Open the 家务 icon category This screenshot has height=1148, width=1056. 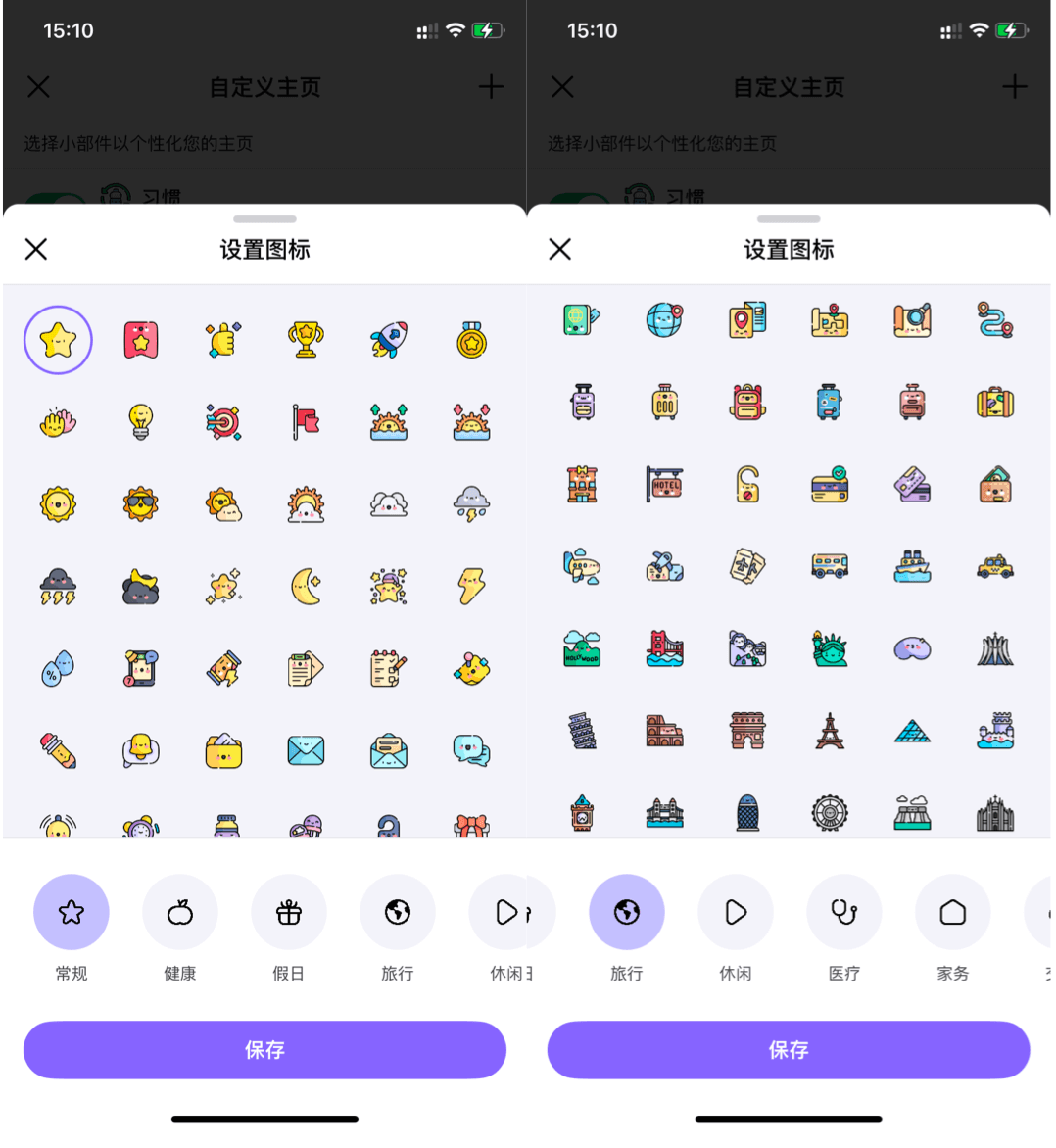coord(953,912)
